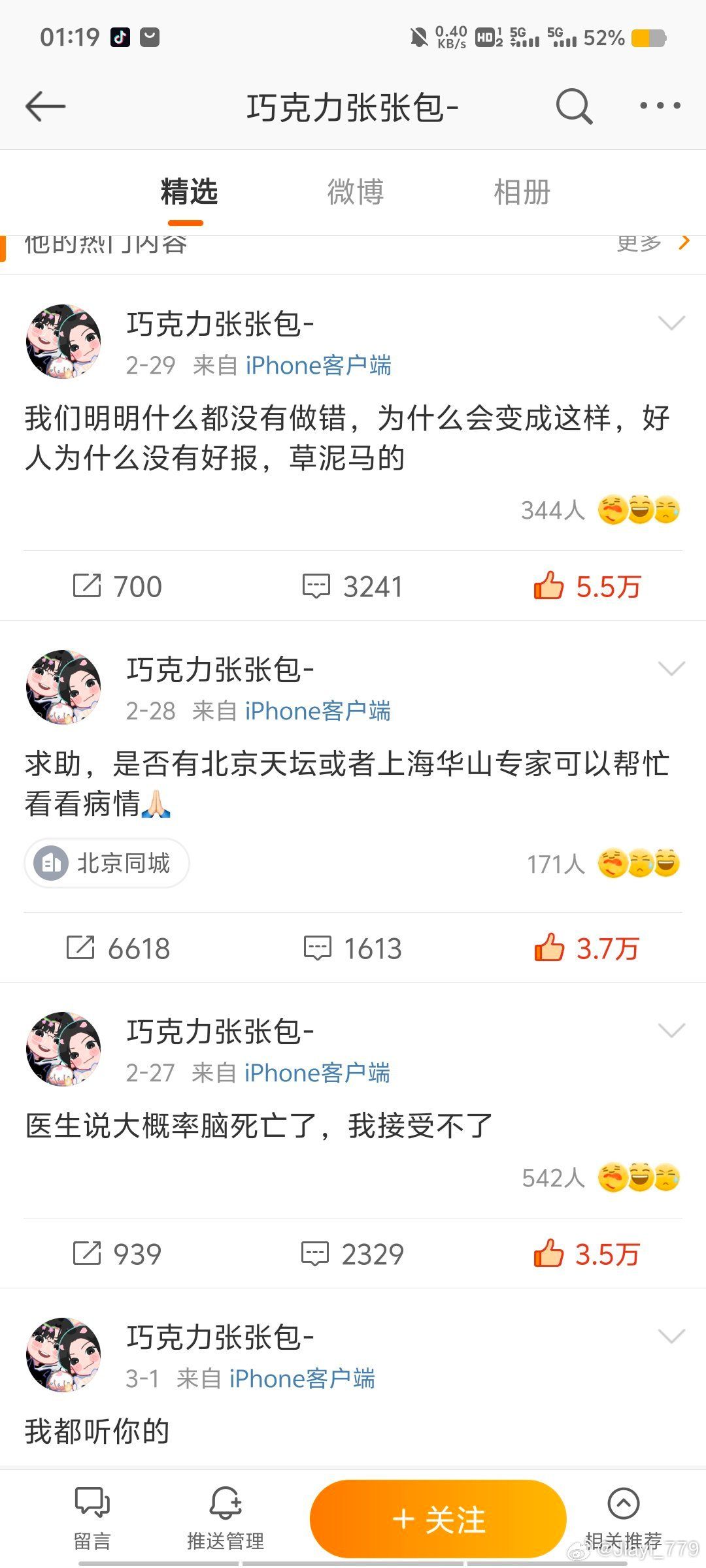This screenshot has width=706, height=1568.
Task: Switch to the 相册 tab
Action: coord(522,193)
